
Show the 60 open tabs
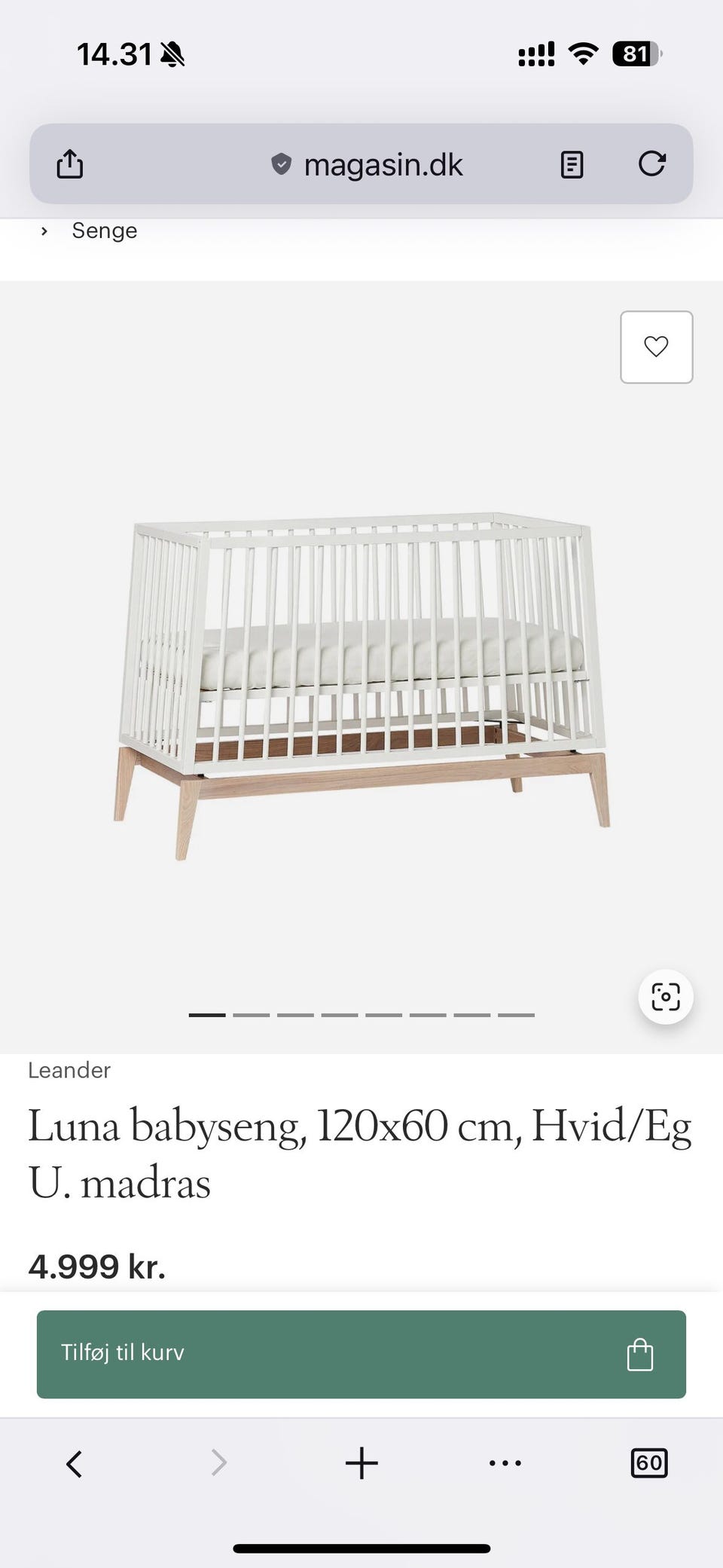[x=648, y=1463]
